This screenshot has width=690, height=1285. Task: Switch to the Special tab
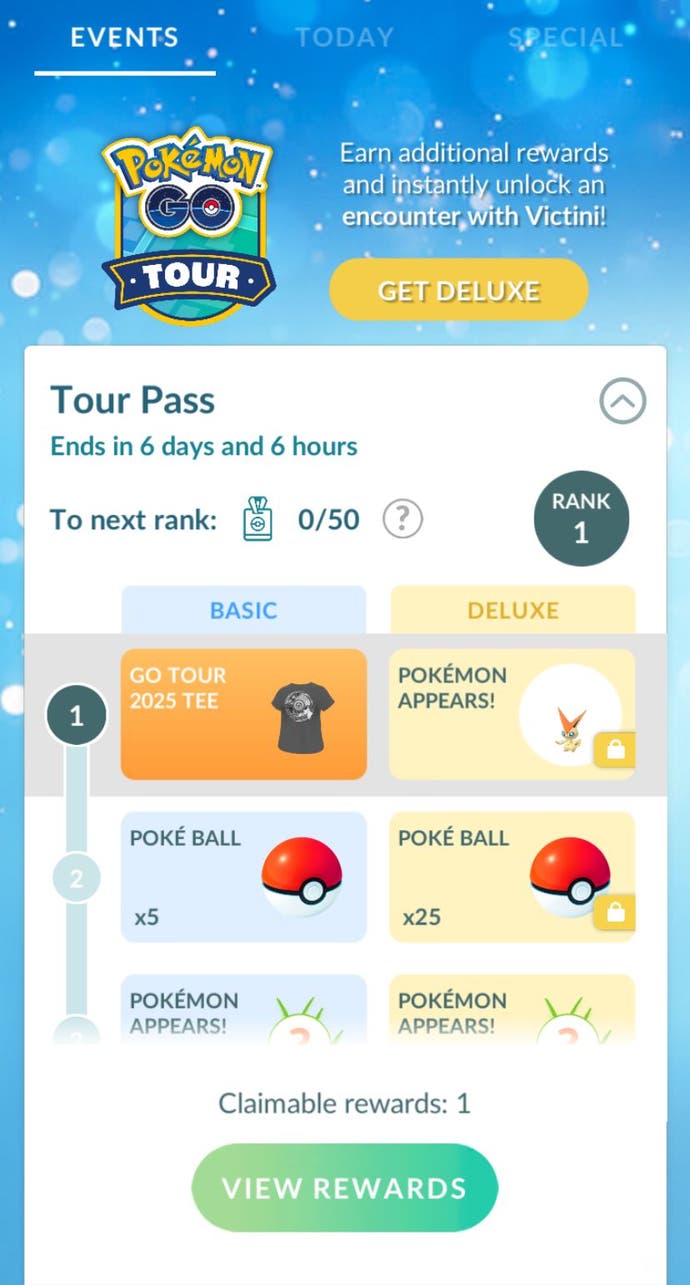[565, 38]
